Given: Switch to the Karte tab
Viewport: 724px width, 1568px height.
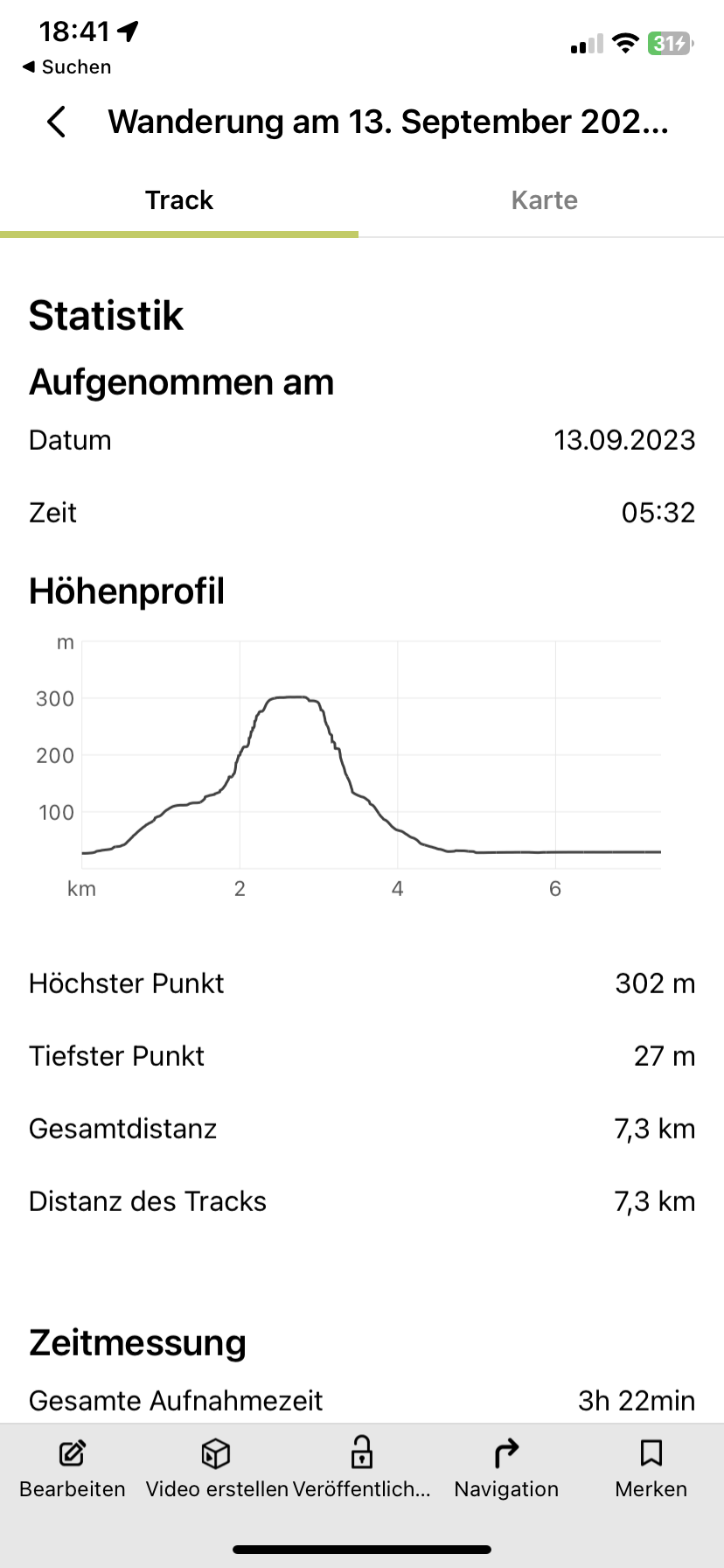Looking at the screenshot, I should 544,200.
